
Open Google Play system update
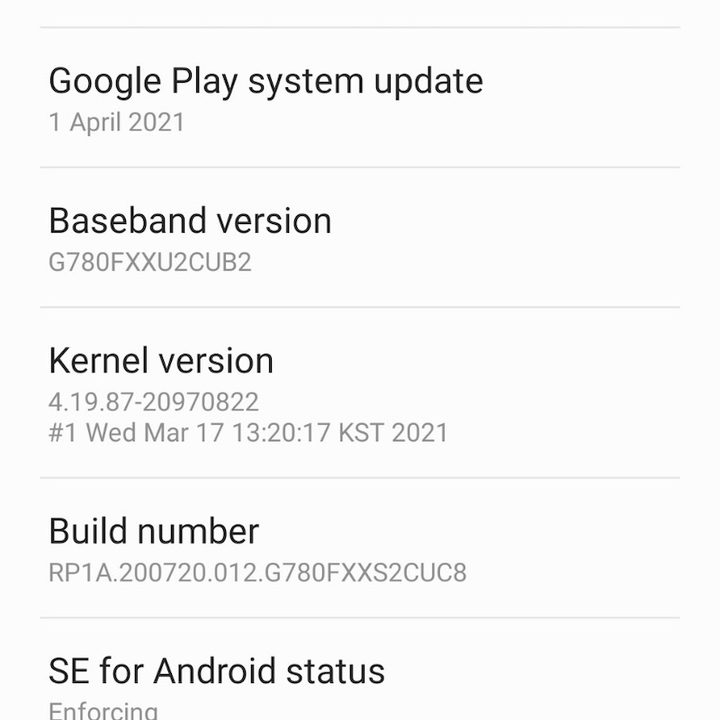tap(265, 98)
